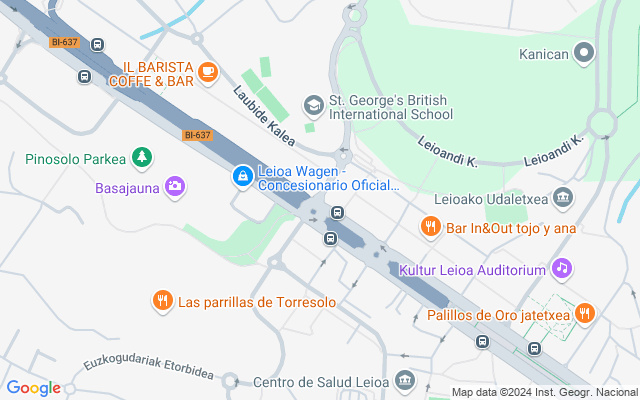Image resolution: width=640 pixels, height=400 pixels.
Task: Tap the Palillos de Oro jatetxea marker
Action: (585, 314)
